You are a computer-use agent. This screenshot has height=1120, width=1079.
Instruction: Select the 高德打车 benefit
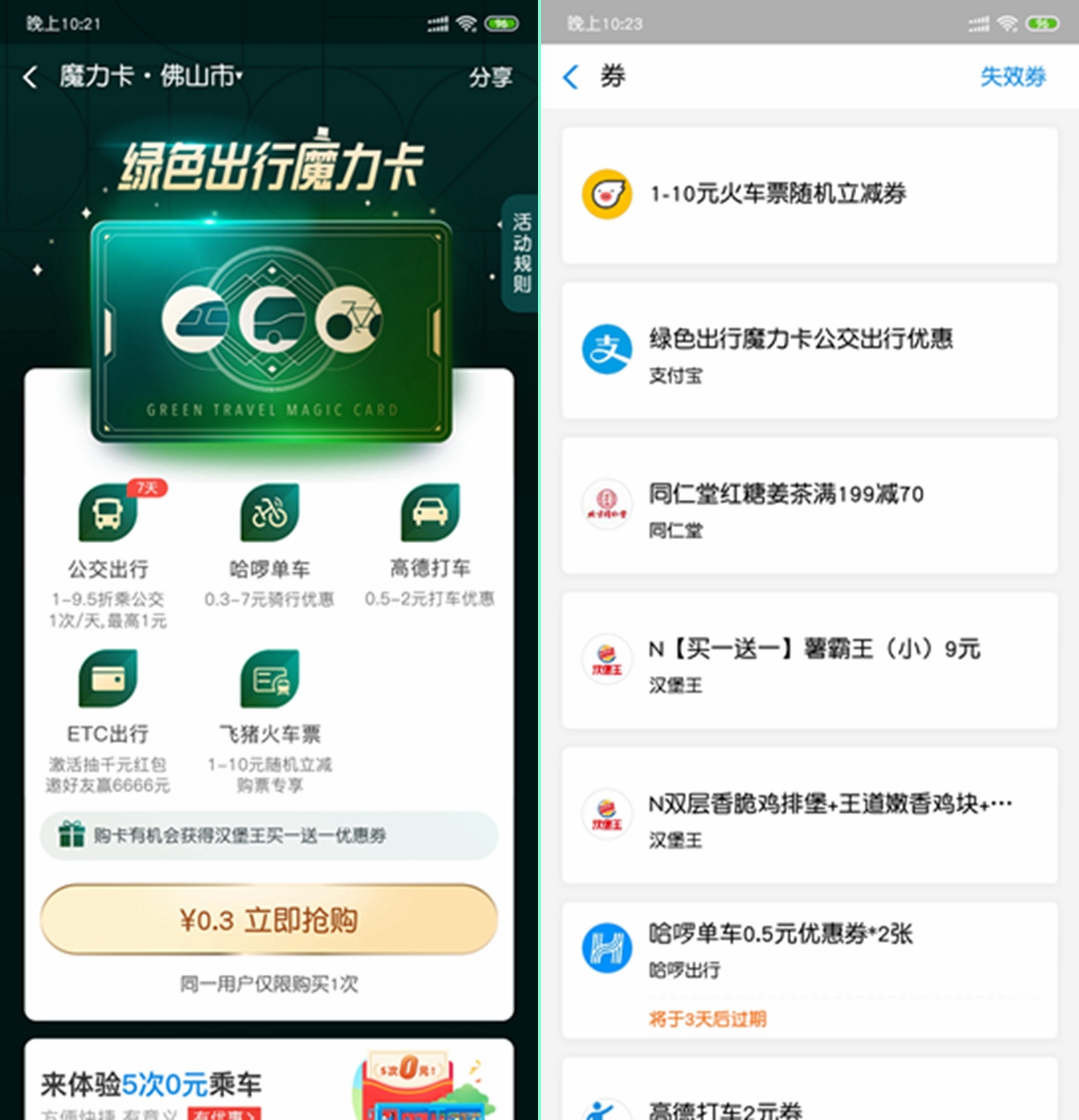(429, 538)
